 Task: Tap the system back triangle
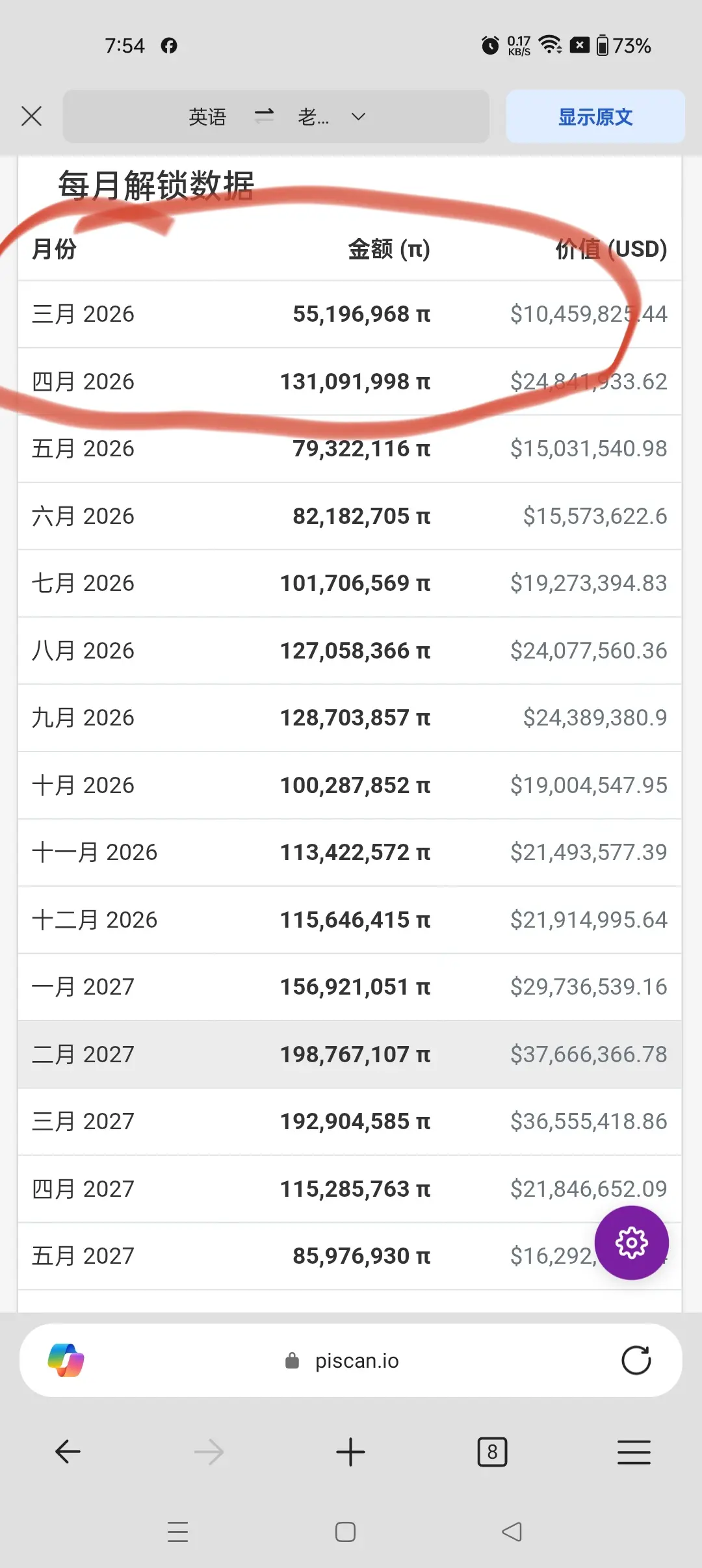point(512,1532)
